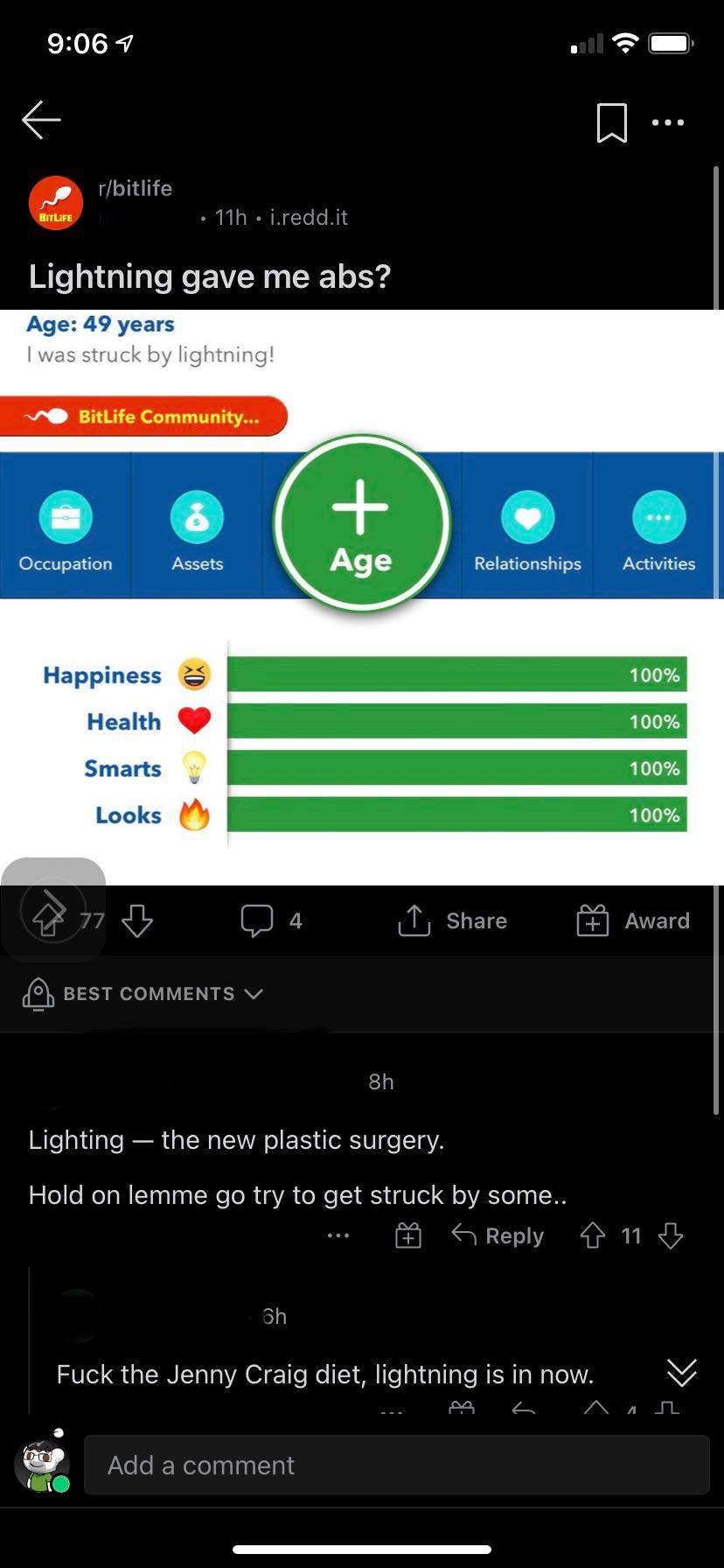The width and height of the screenshot is (724, 1568).
Task: Downvote the plastic surgery comment
Action: (x=671, y=1235)
